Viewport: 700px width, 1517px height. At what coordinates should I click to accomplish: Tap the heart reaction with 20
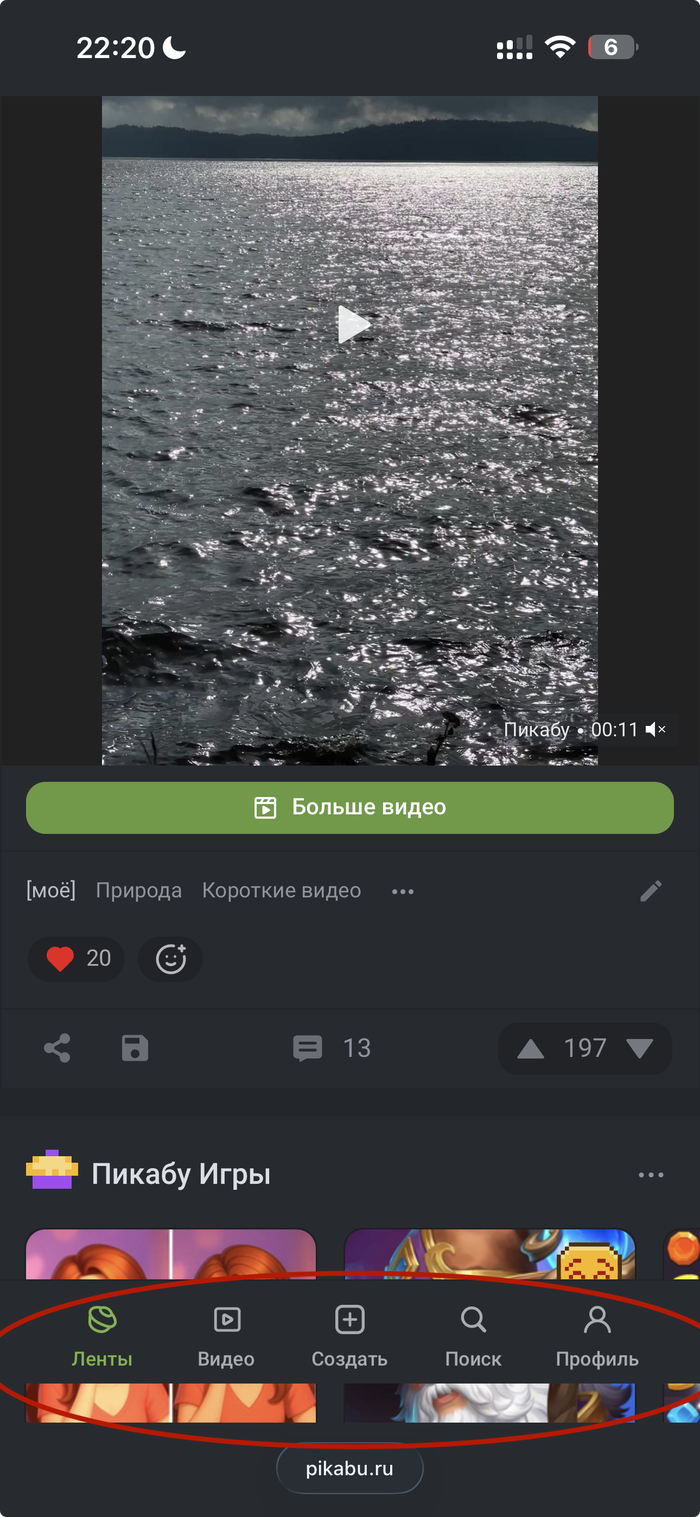[76, 959]
